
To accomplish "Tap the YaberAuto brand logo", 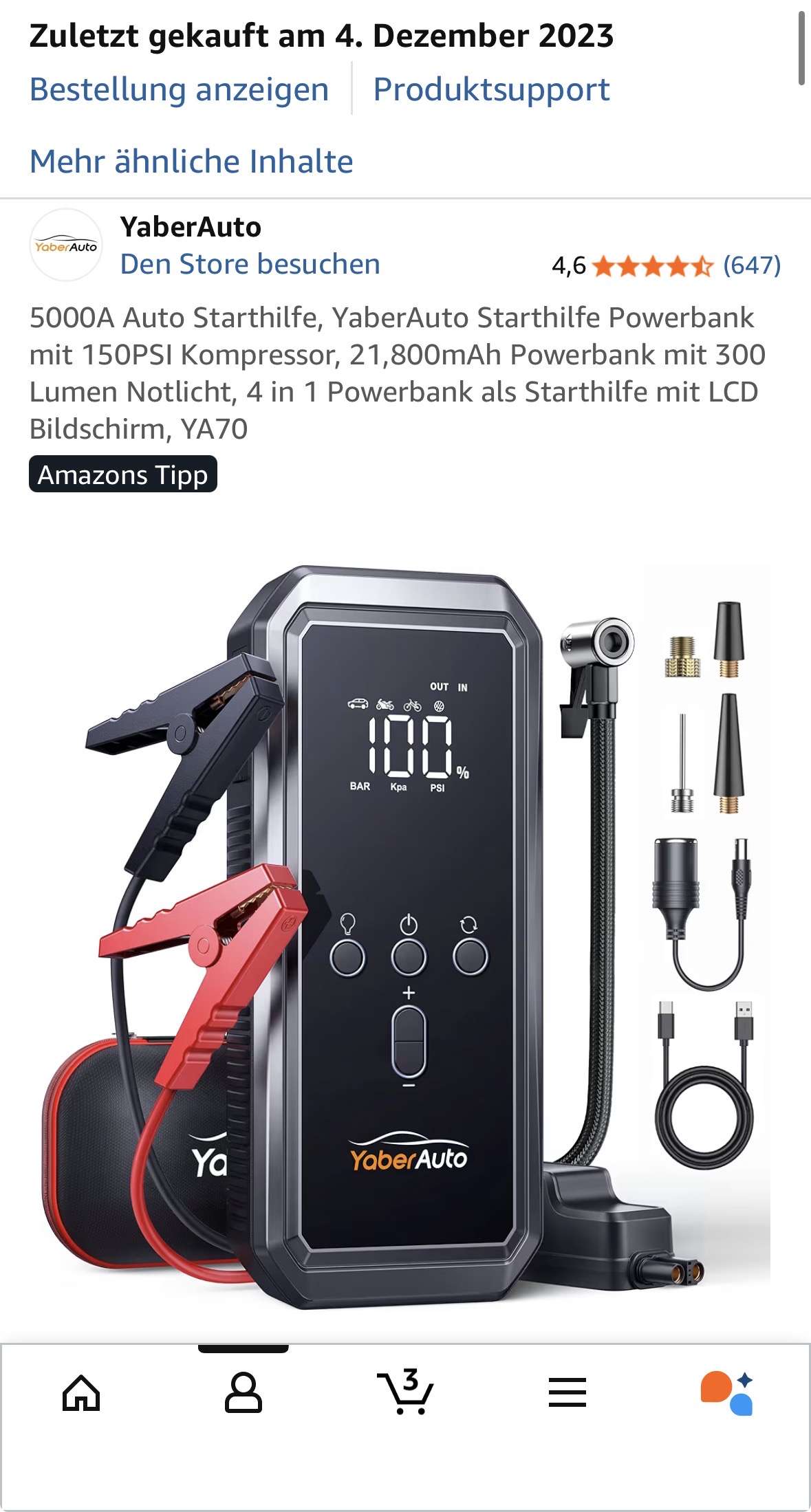I will coord(66,245).
